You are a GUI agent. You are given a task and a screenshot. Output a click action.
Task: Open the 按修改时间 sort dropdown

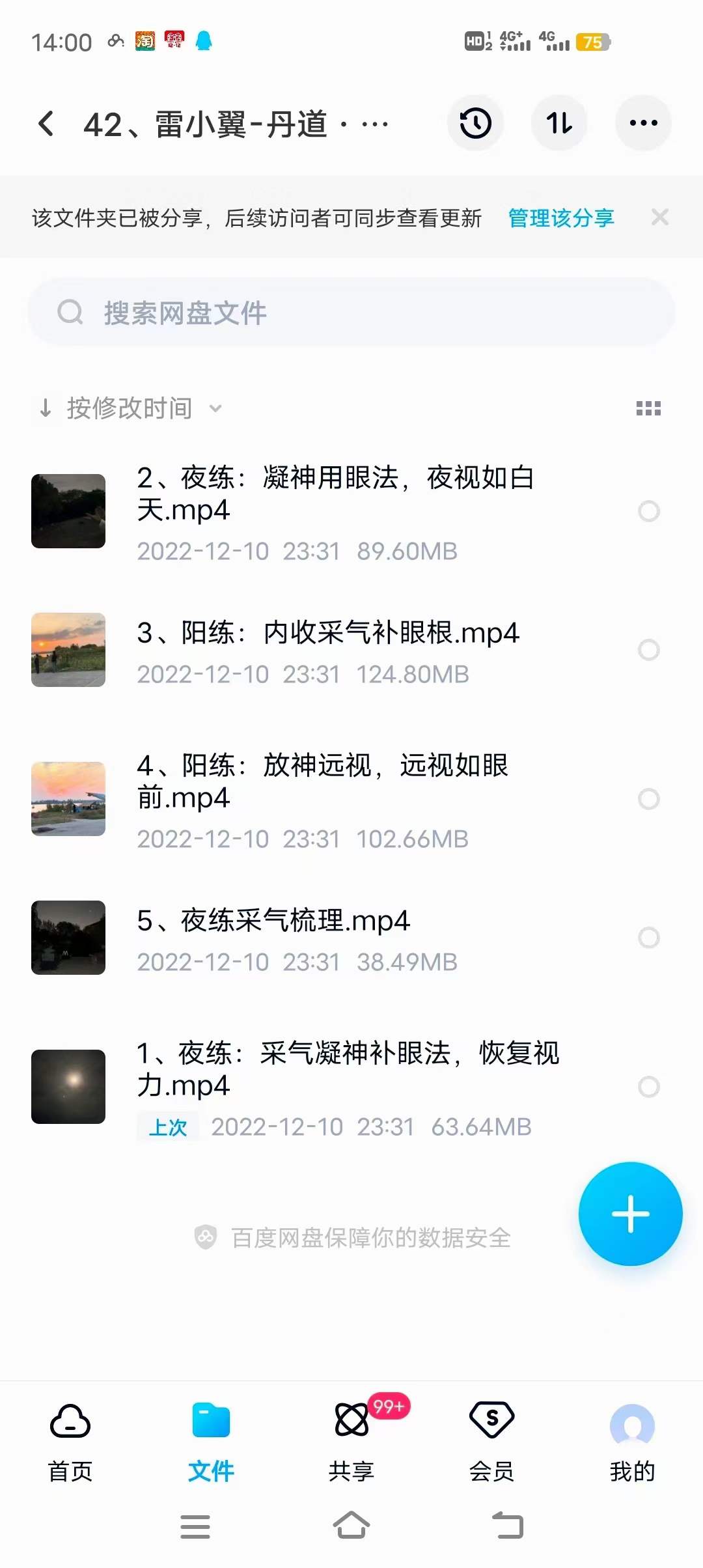point(130,408)
